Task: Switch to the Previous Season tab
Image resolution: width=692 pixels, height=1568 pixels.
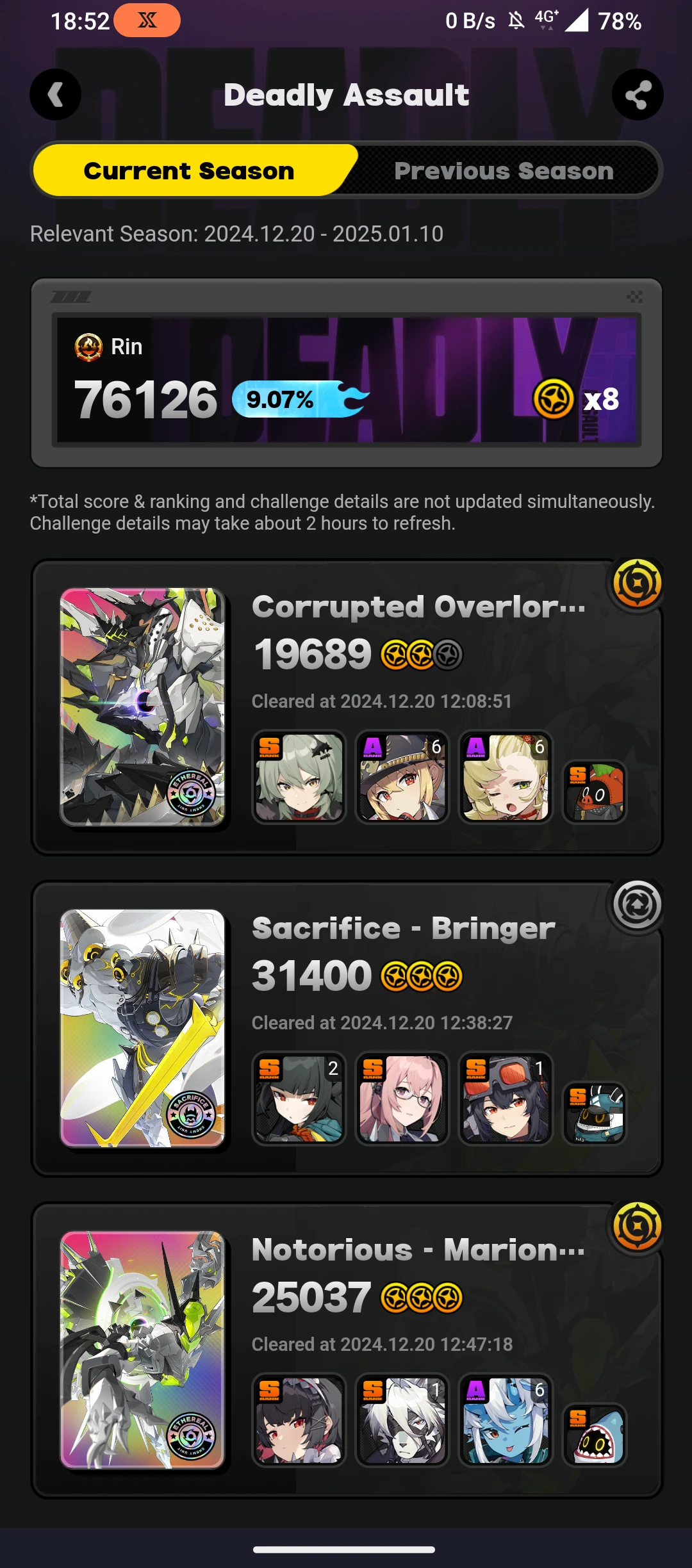Action: pos(504,171)
